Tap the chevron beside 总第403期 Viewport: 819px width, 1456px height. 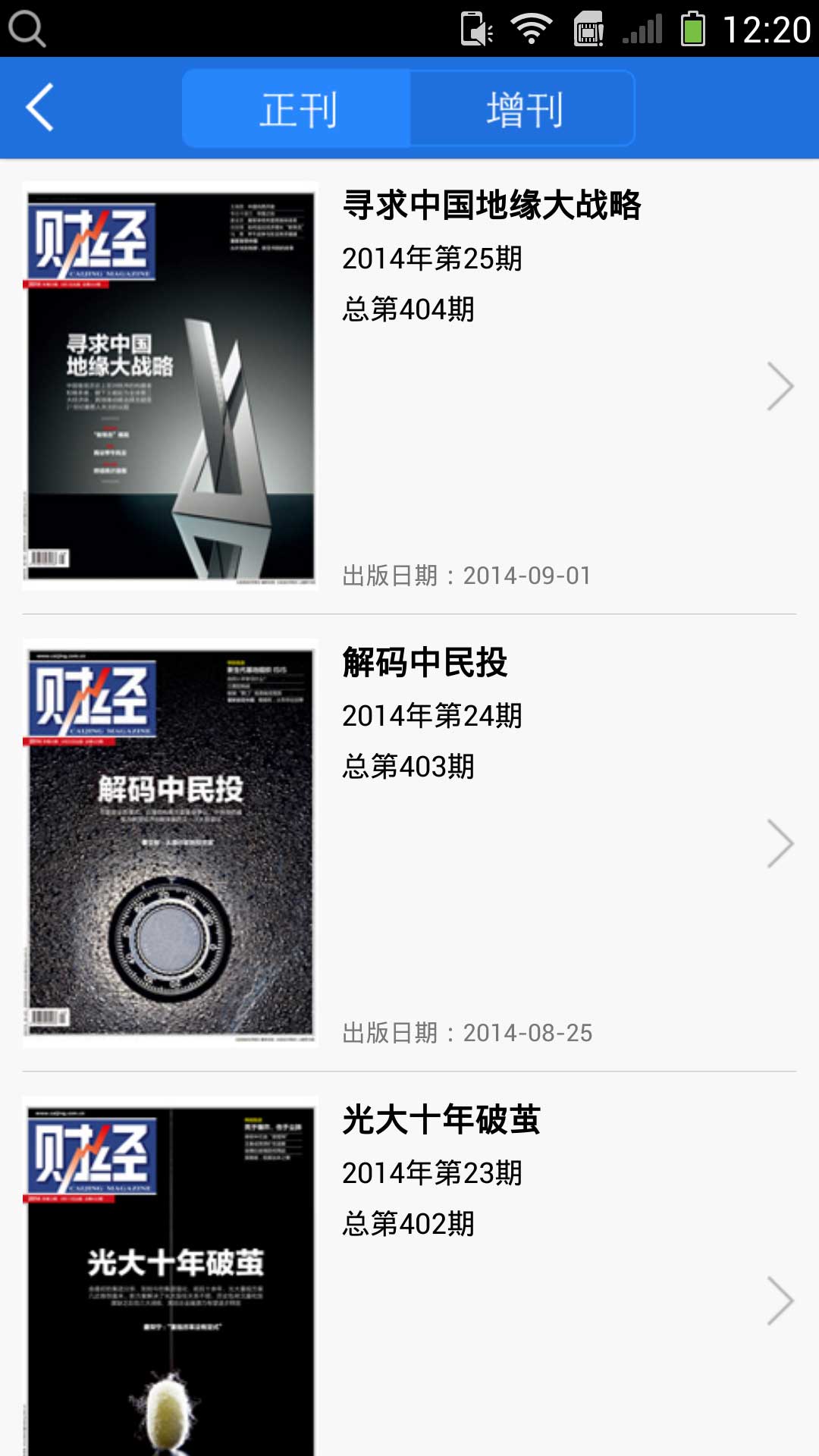coord(780,843)
